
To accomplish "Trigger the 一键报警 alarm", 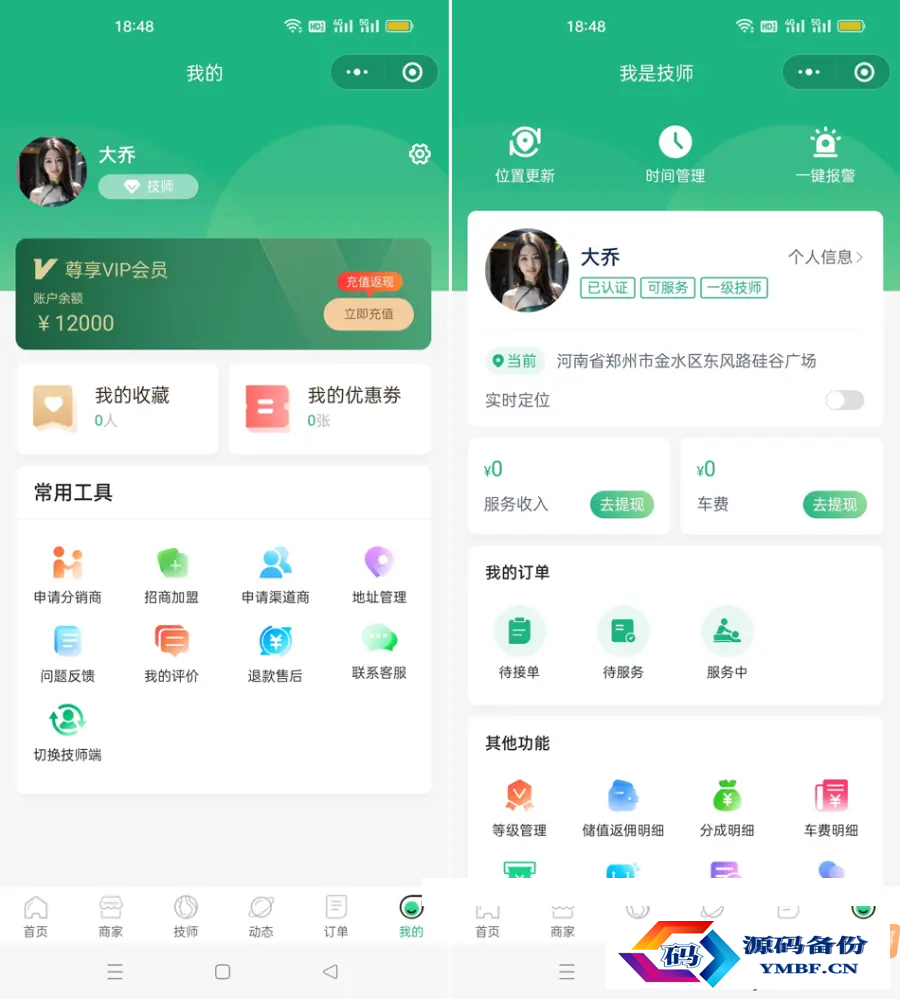I will point(825,155).
